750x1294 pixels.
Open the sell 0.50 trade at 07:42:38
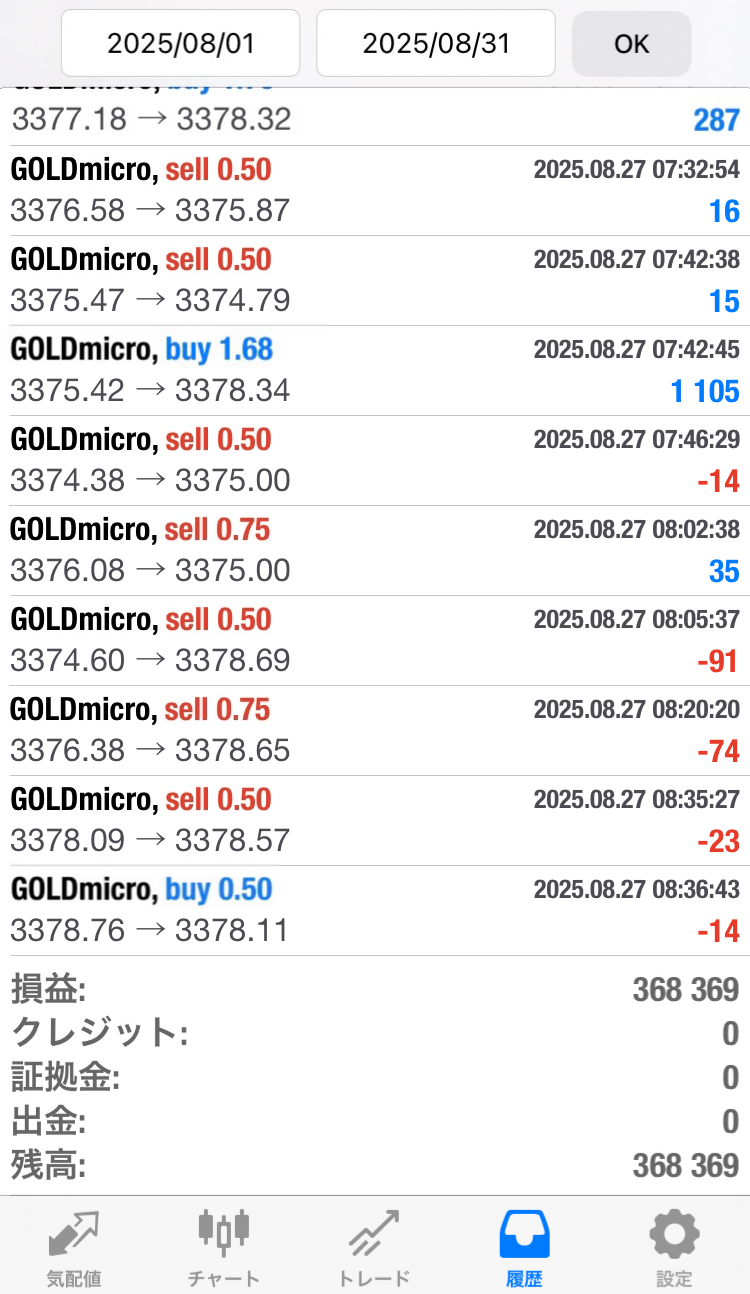click(375, 281)
